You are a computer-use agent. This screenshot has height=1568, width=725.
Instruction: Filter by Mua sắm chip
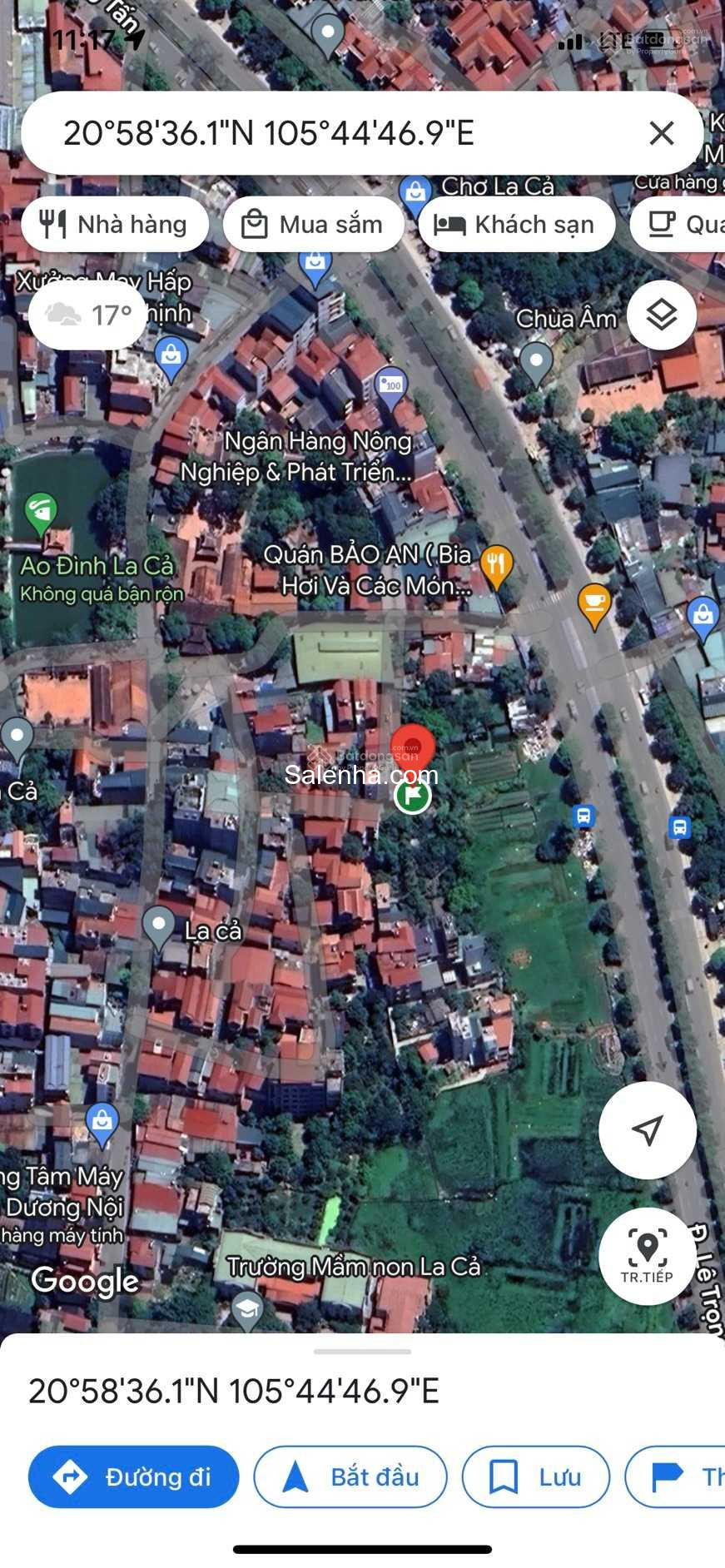pyautogui.click(x=313, y=225)
